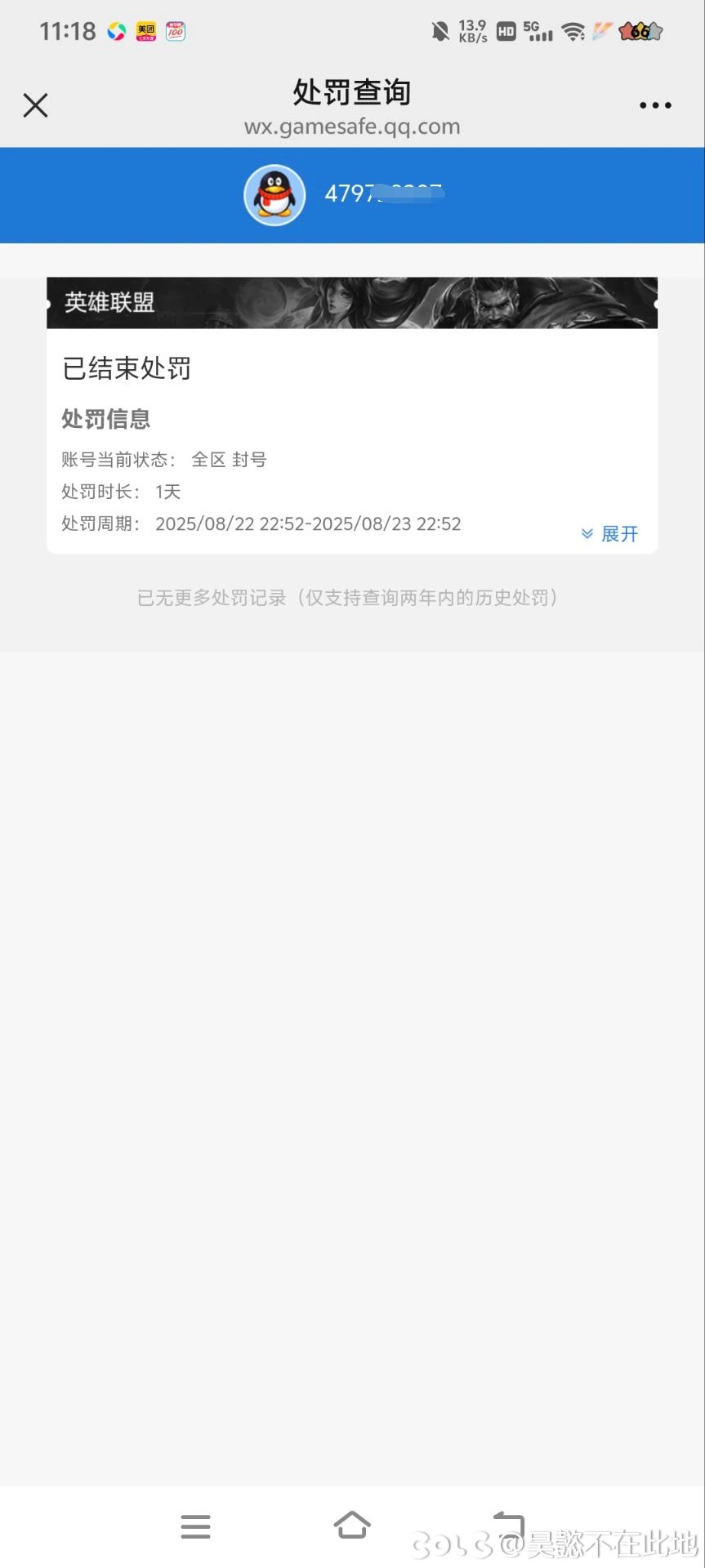Tap the system home button
Image resolution: width=705 pixels, height=1568 pixels.
(x=352, y=1525)
